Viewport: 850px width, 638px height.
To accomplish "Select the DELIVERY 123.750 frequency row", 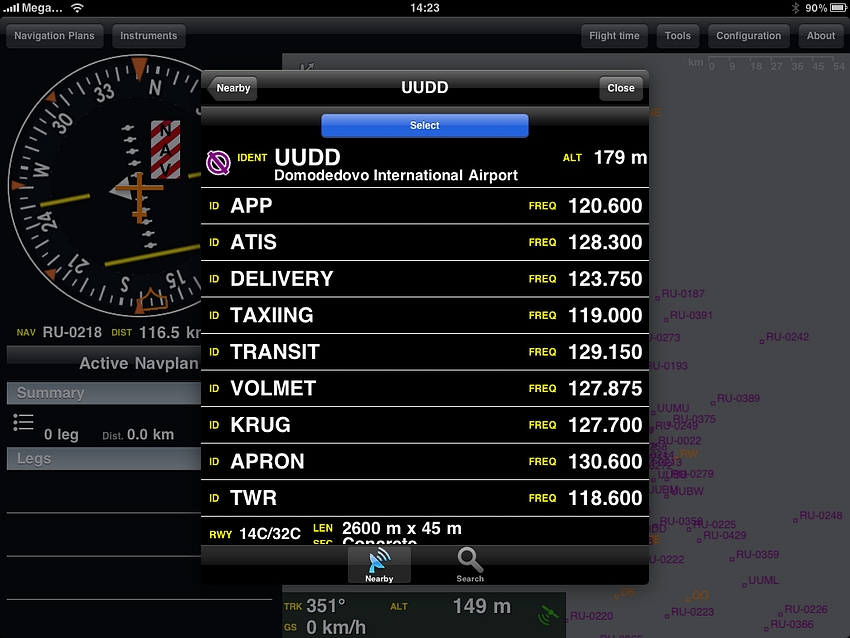I will pos(424,279).
